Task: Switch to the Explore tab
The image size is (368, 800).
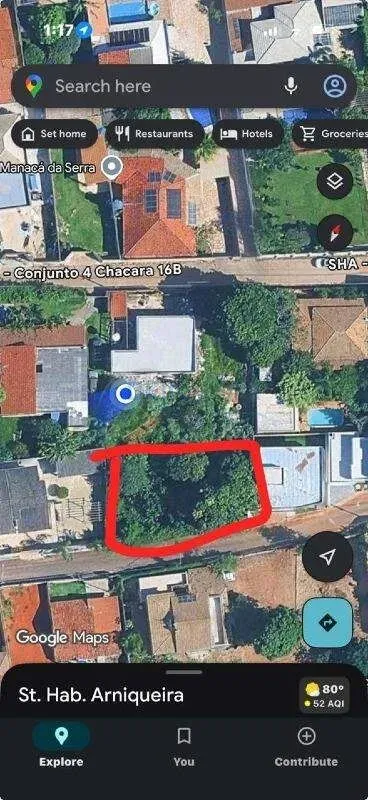Action: pyautogui.click(x=61, y=745)
